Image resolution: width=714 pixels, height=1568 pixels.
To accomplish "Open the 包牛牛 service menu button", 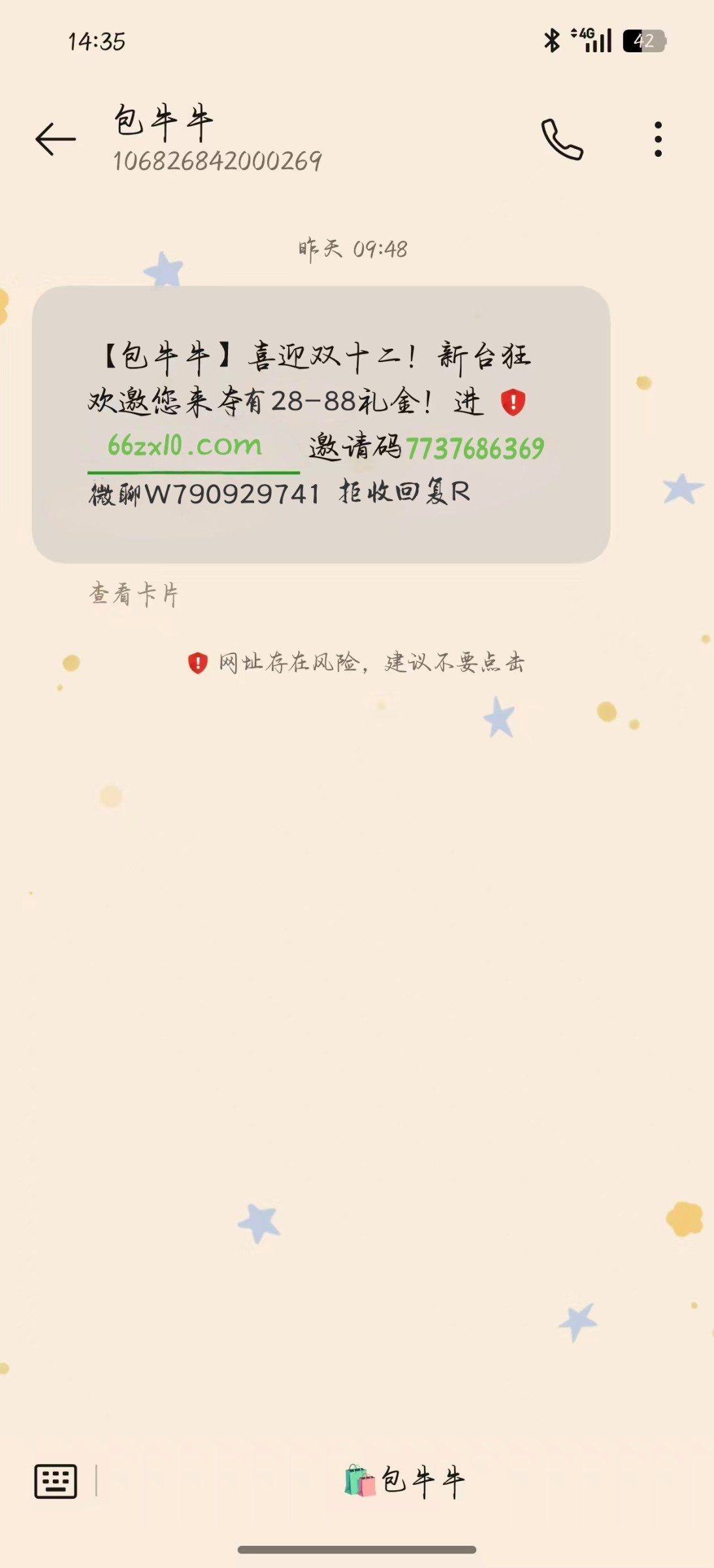I will click(x=405, y=1481).
